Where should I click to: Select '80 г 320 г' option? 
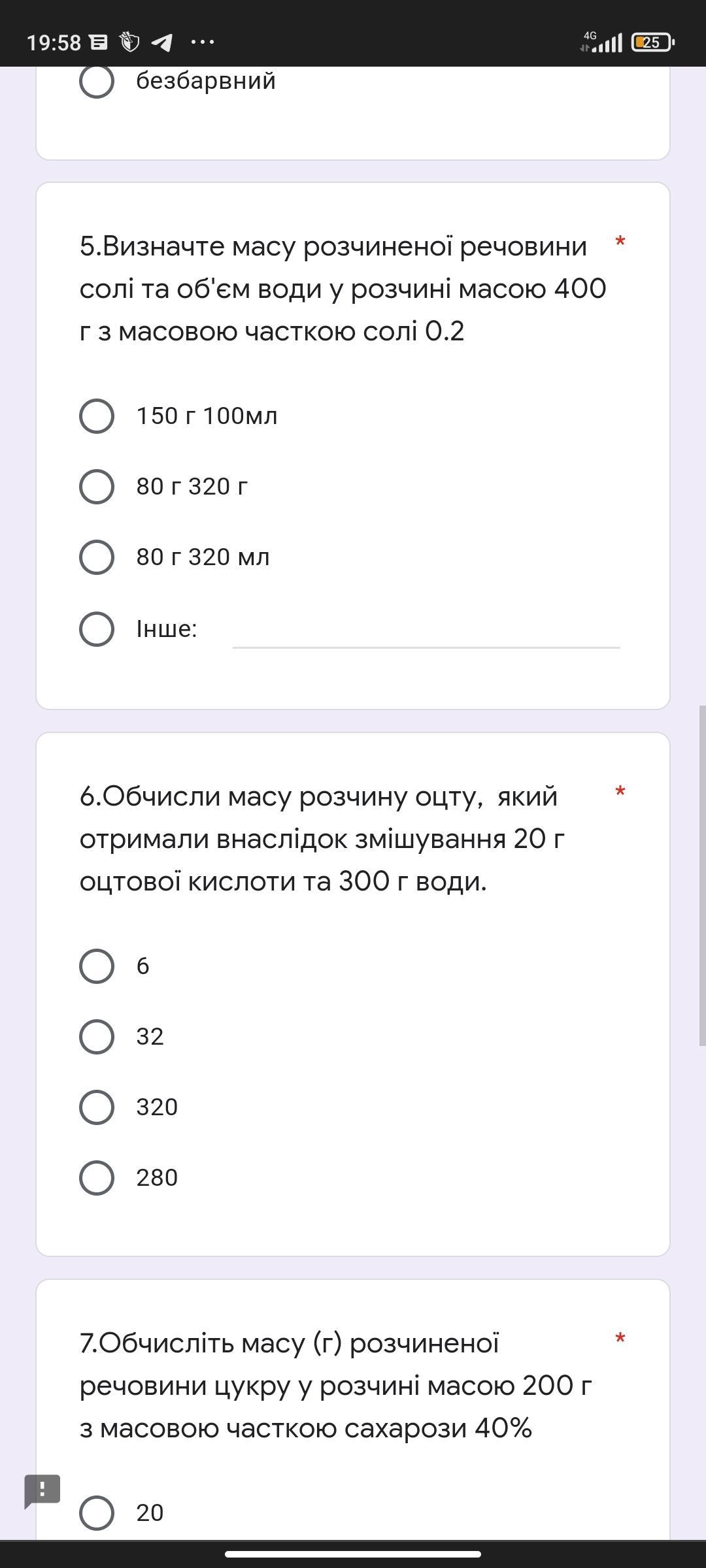[x=97, y=487]
